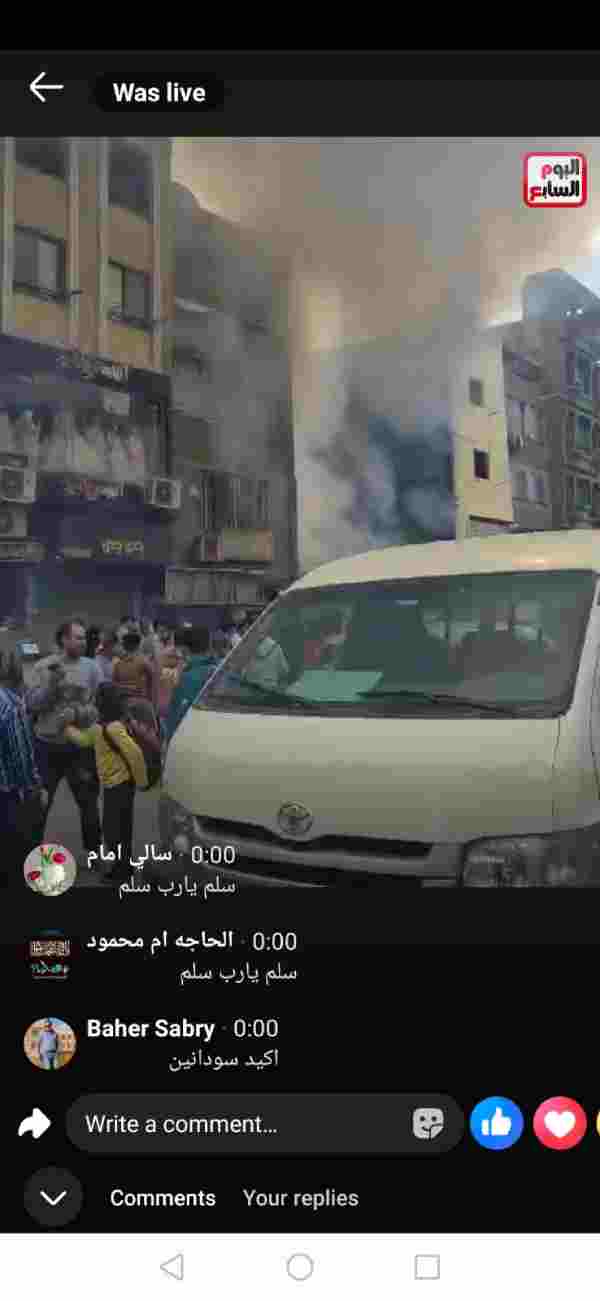Tap the system home button
600x1301 pixels.
(300, 1268)
